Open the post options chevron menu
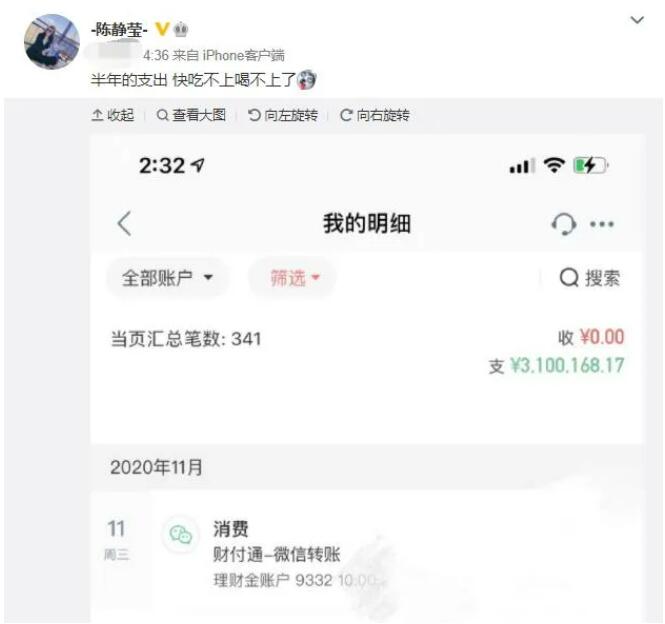The image size is (665, 624). [637, 21]
